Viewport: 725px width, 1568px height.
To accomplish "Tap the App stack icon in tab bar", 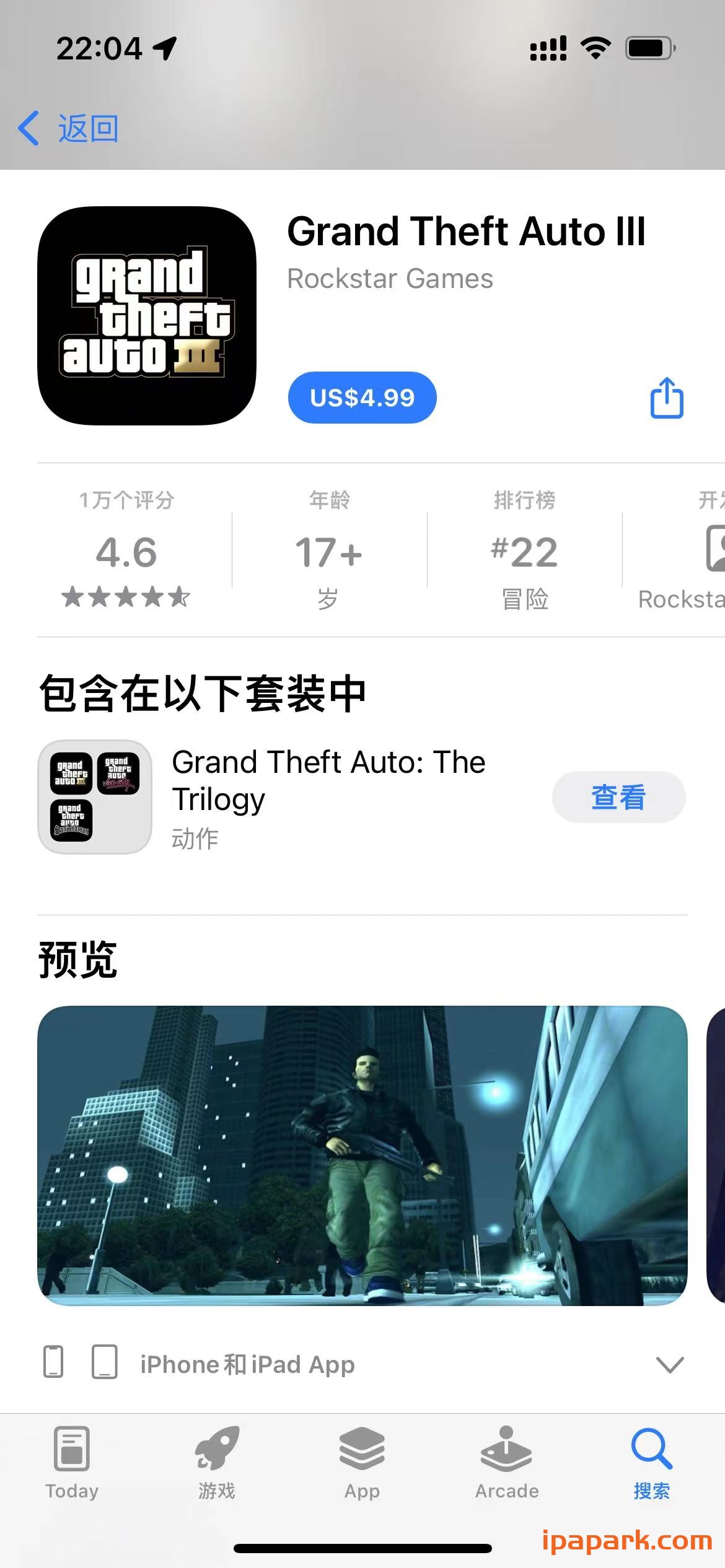I will tap(362, 1448).
